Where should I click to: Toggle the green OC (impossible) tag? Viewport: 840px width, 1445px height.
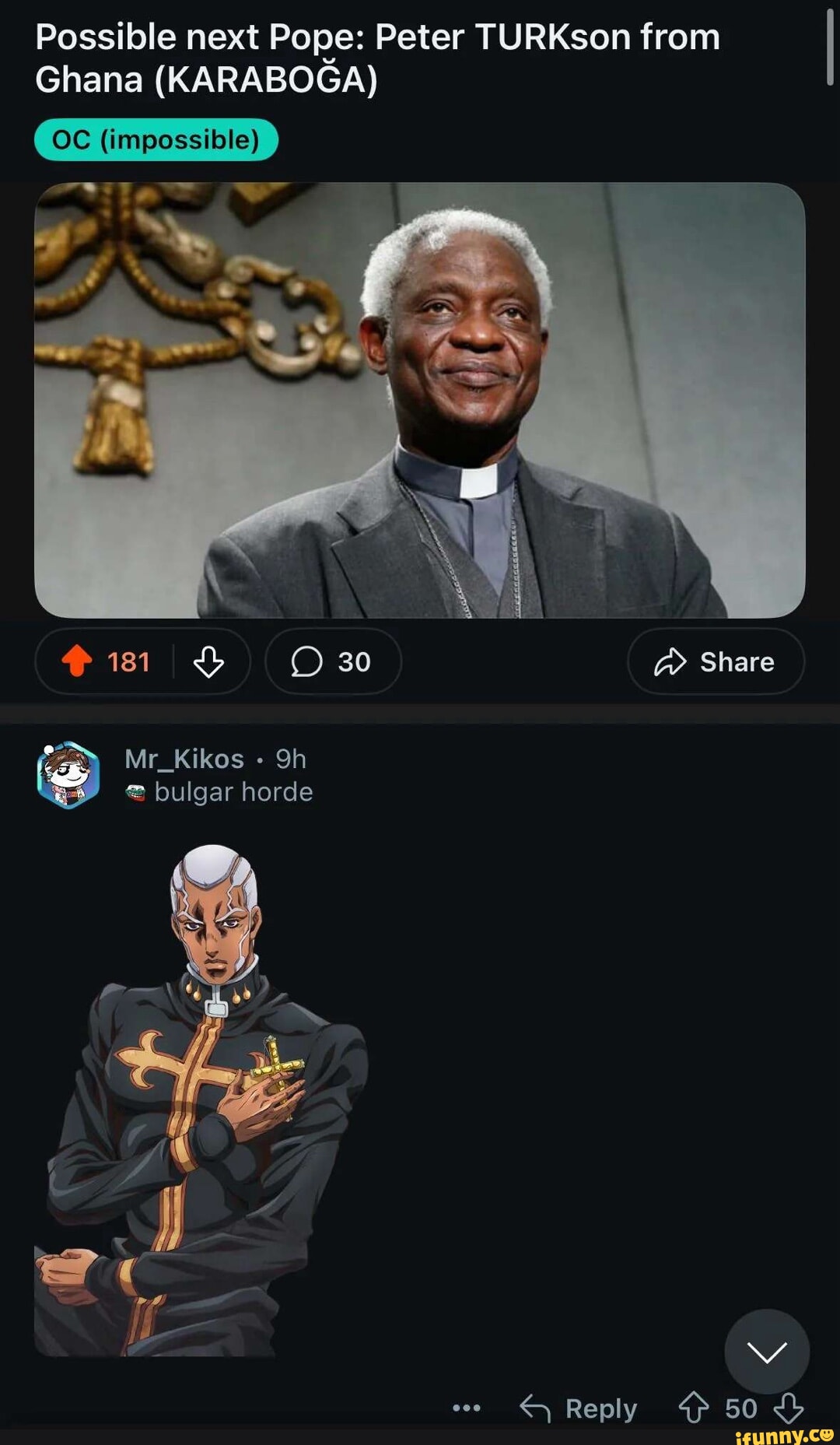point(154,140)
